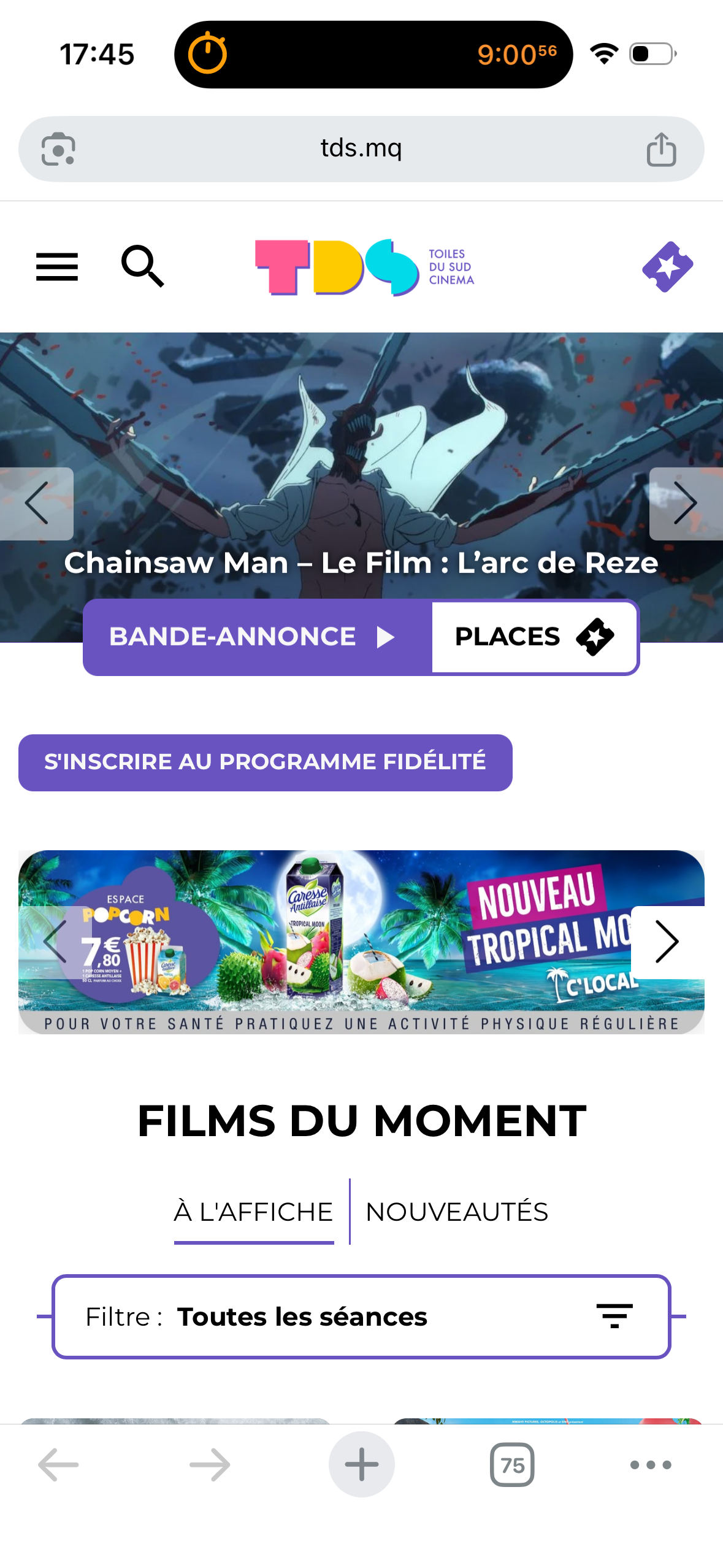View the 75 open browser tabs
This screenshot has height=1568, width=723.
click(x=512, y=1465)
